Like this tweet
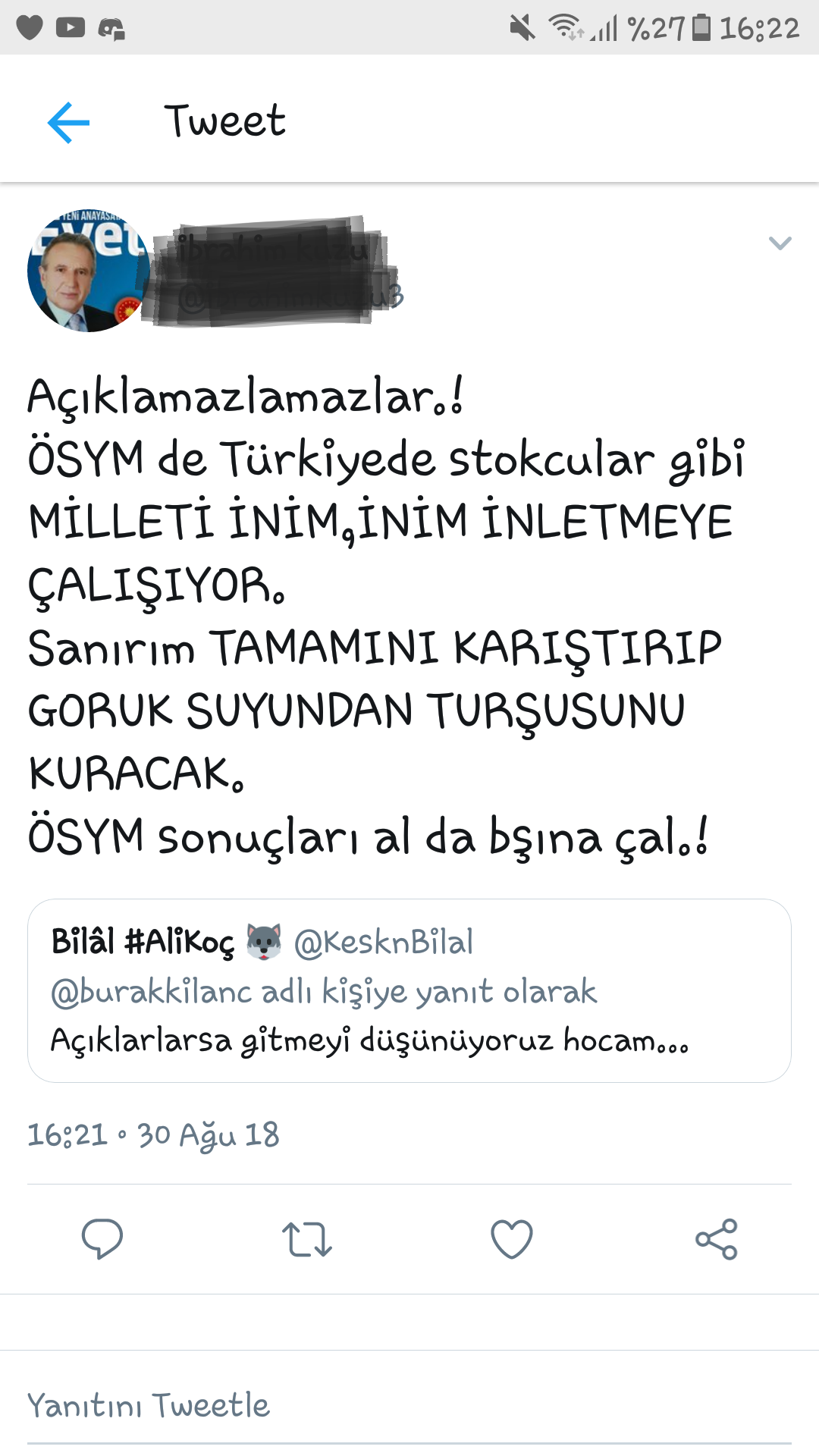819x1456 pixels. [x=512, y=1239]
